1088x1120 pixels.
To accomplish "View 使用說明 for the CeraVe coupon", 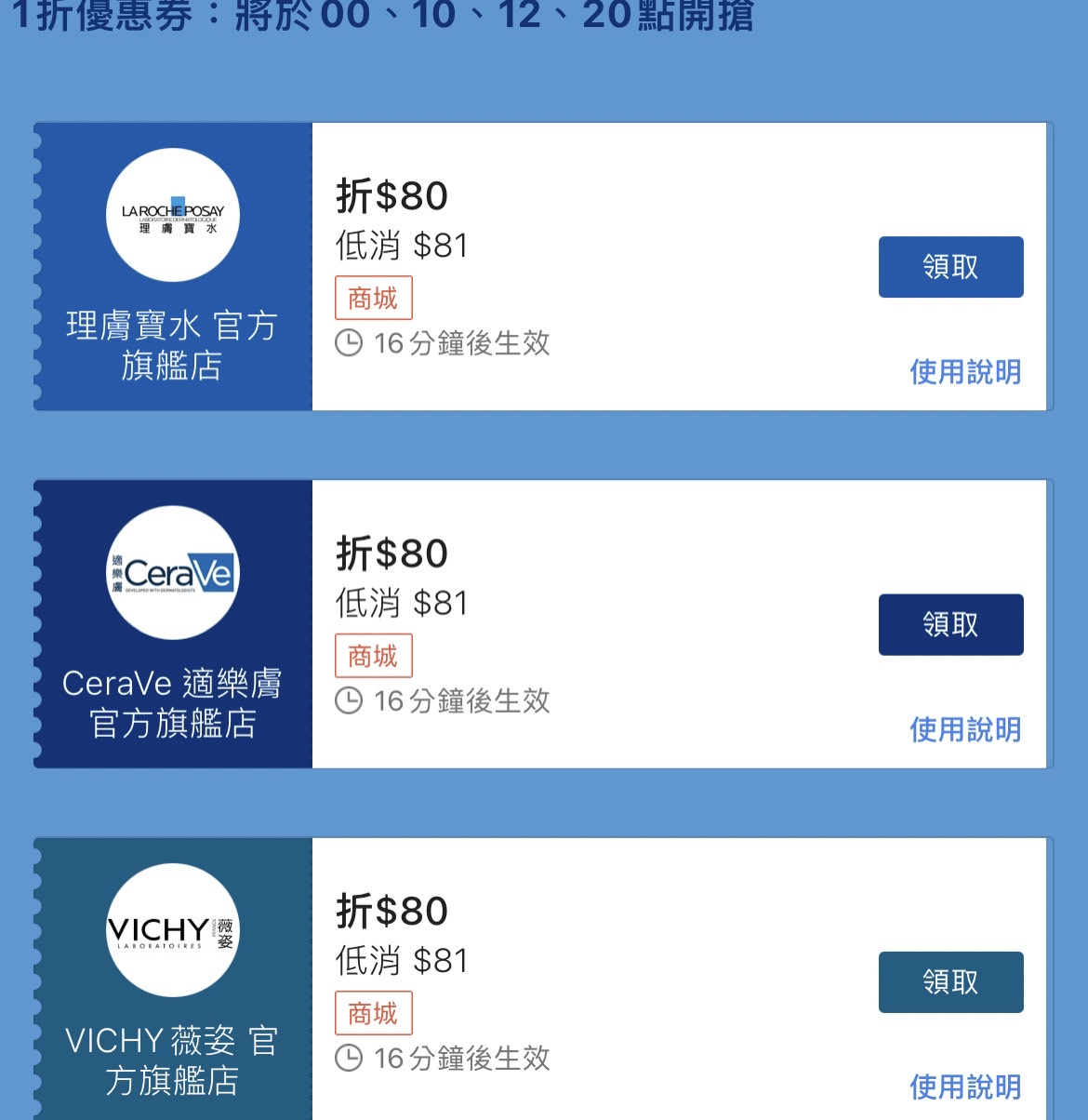I will [x=964, y=729].
